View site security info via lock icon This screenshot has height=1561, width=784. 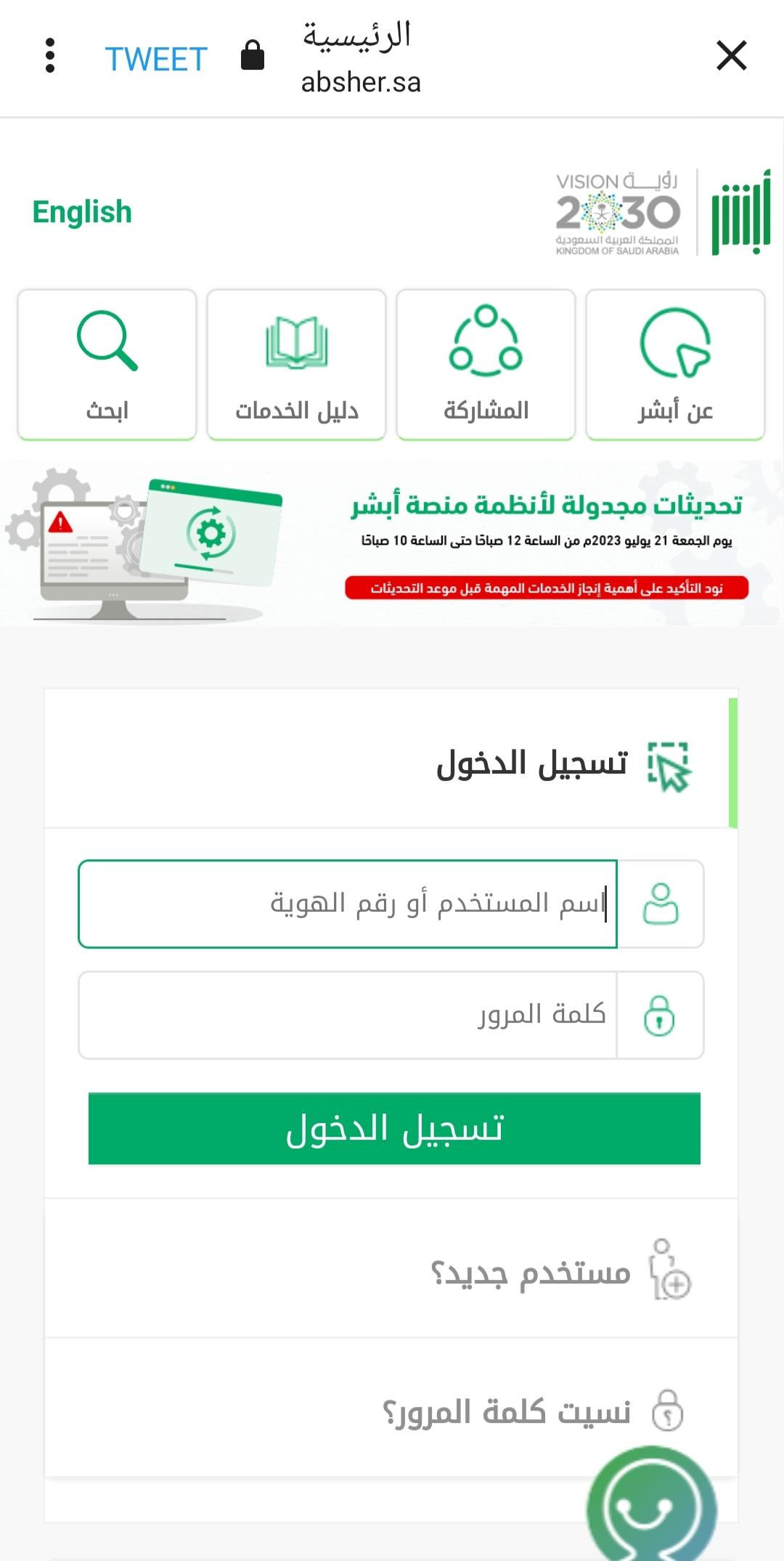pos(252,55)
